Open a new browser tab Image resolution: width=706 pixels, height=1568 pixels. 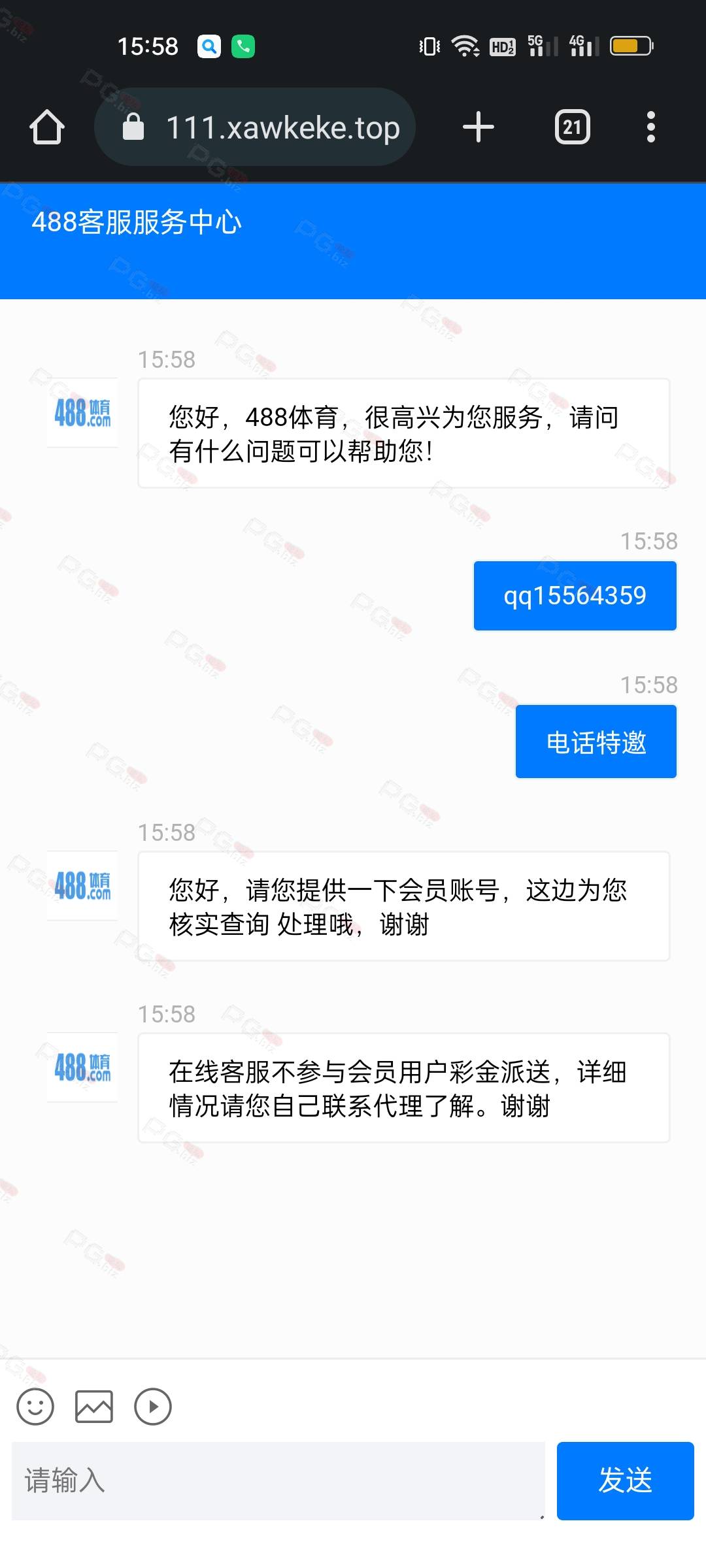(479, 127)
